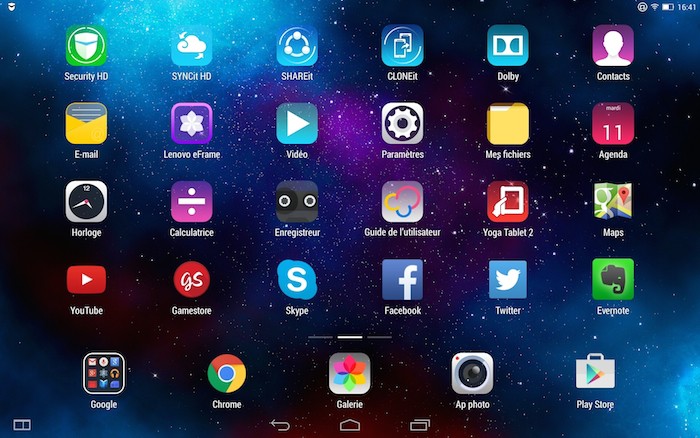The width and height of the screenshot is (700, 438).
Task: Open Mes fichiers file manager
Action: (508, 124)
